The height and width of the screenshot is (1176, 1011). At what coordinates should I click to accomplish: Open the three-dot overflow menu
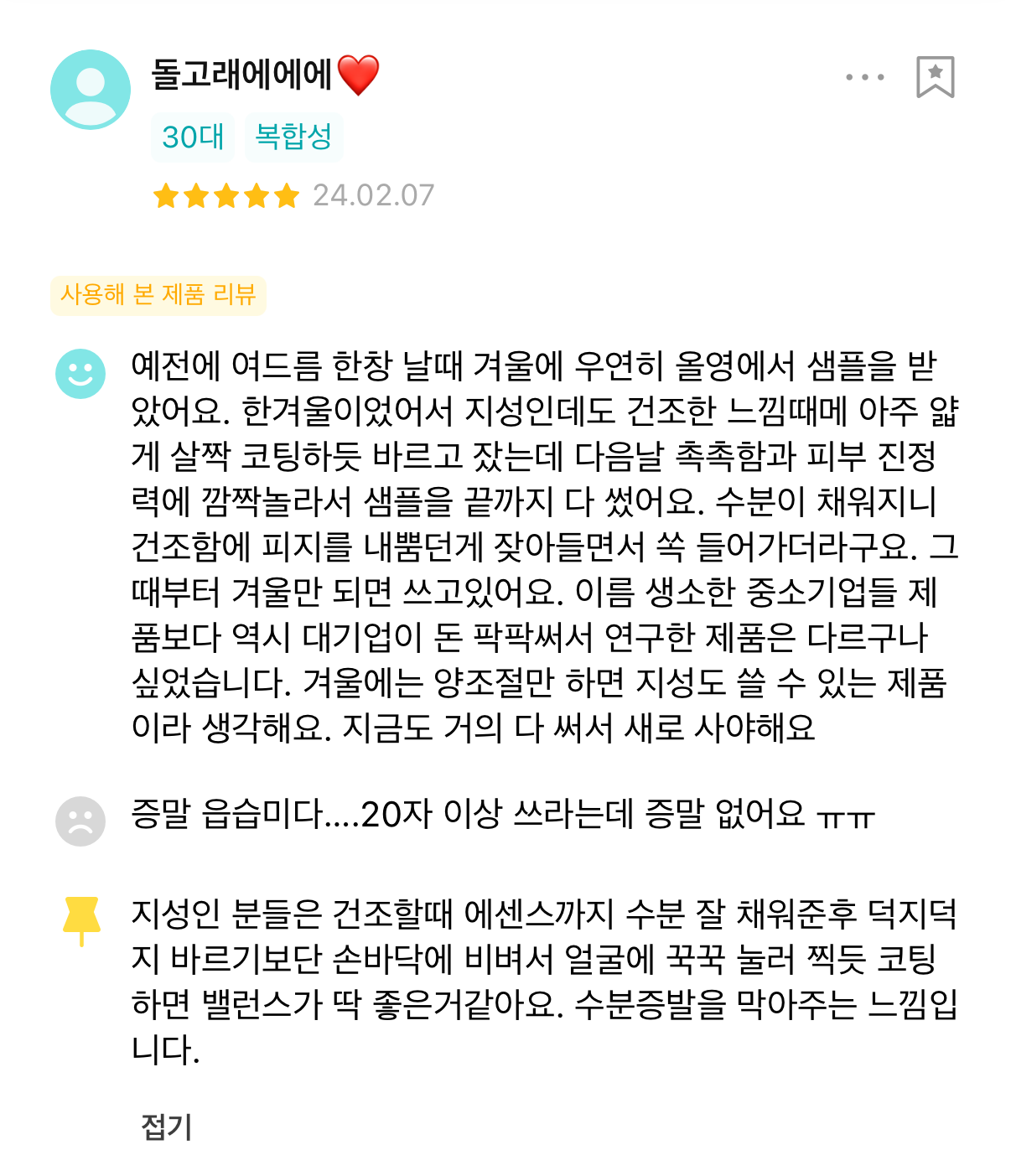(x=864, y=77)
